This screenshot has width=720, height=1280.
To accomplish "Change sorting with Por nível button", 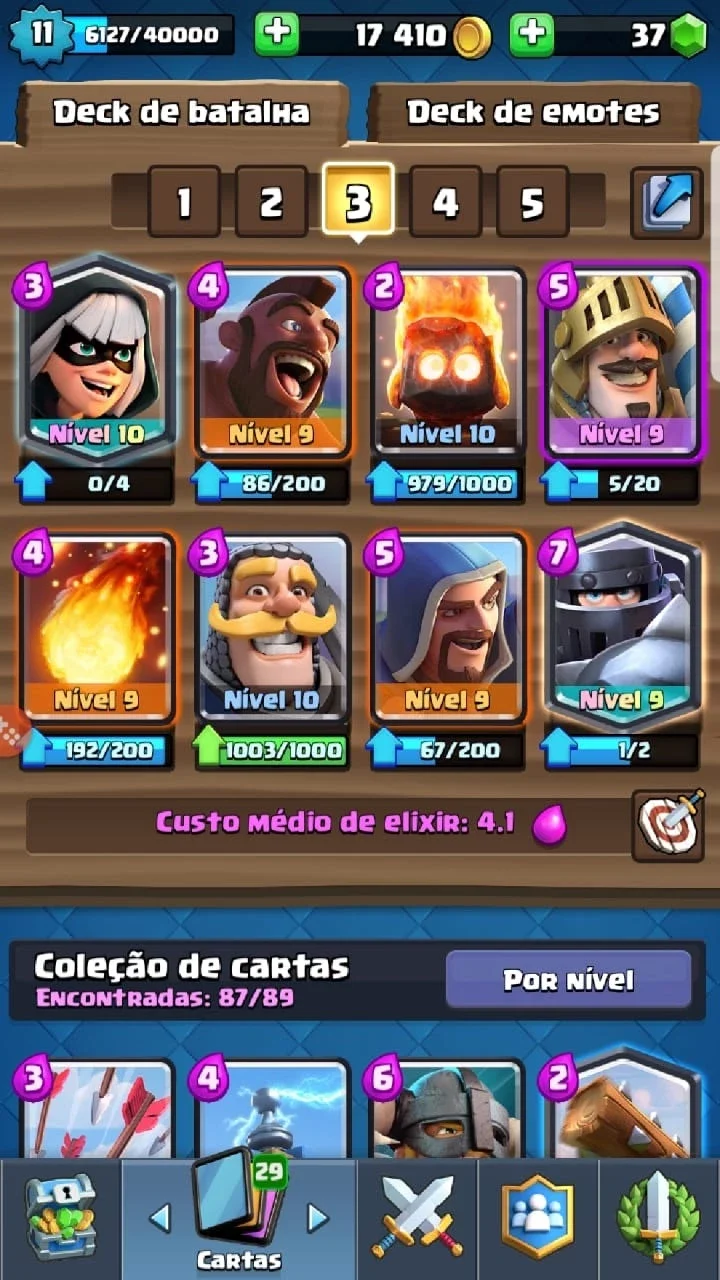I will (568, 979).
